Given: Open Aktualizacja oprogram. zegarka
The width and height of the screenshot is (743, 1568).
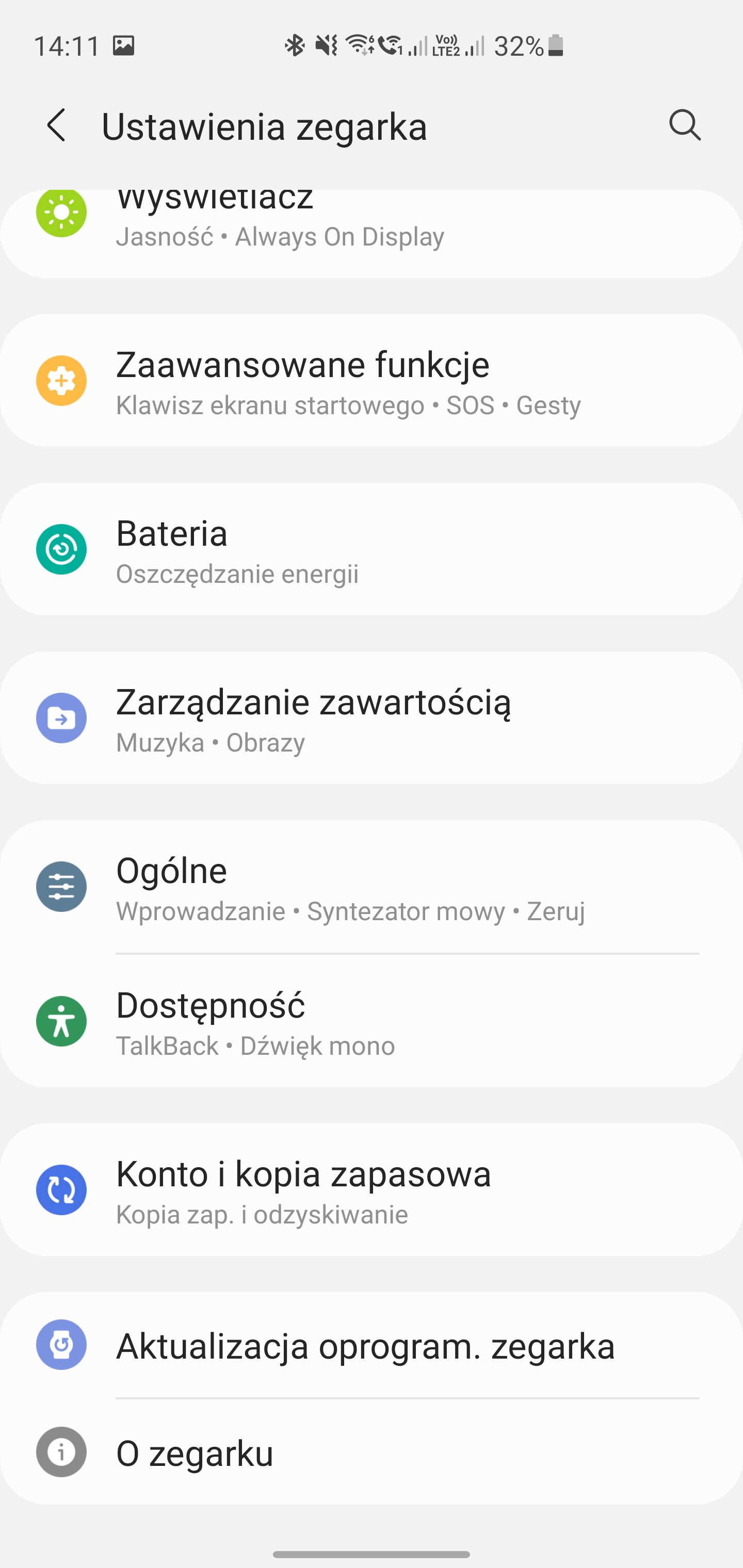Looking at the screenshot, I should point(372,1345).
